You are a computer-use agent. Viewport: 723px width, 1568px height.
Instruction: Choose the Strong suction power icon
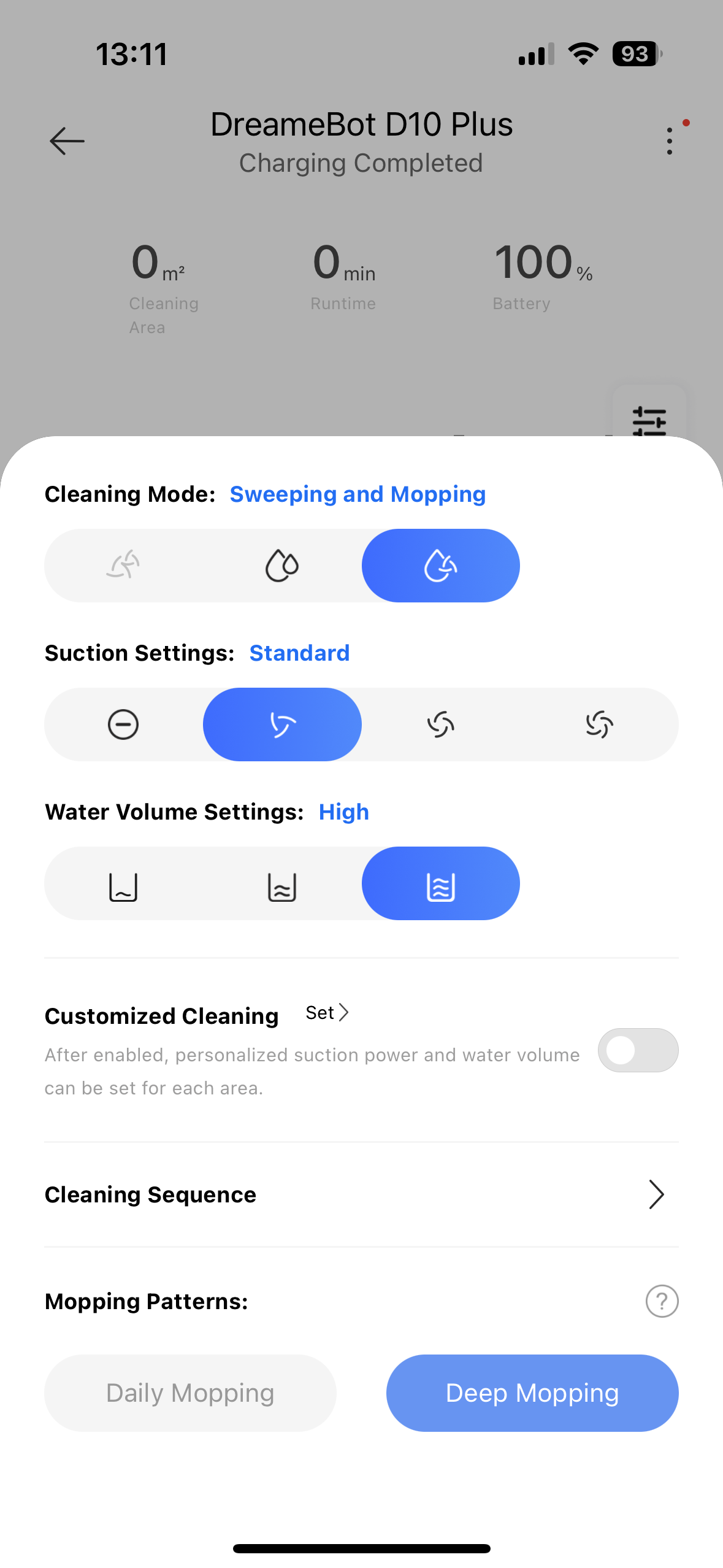click(440, 724)
